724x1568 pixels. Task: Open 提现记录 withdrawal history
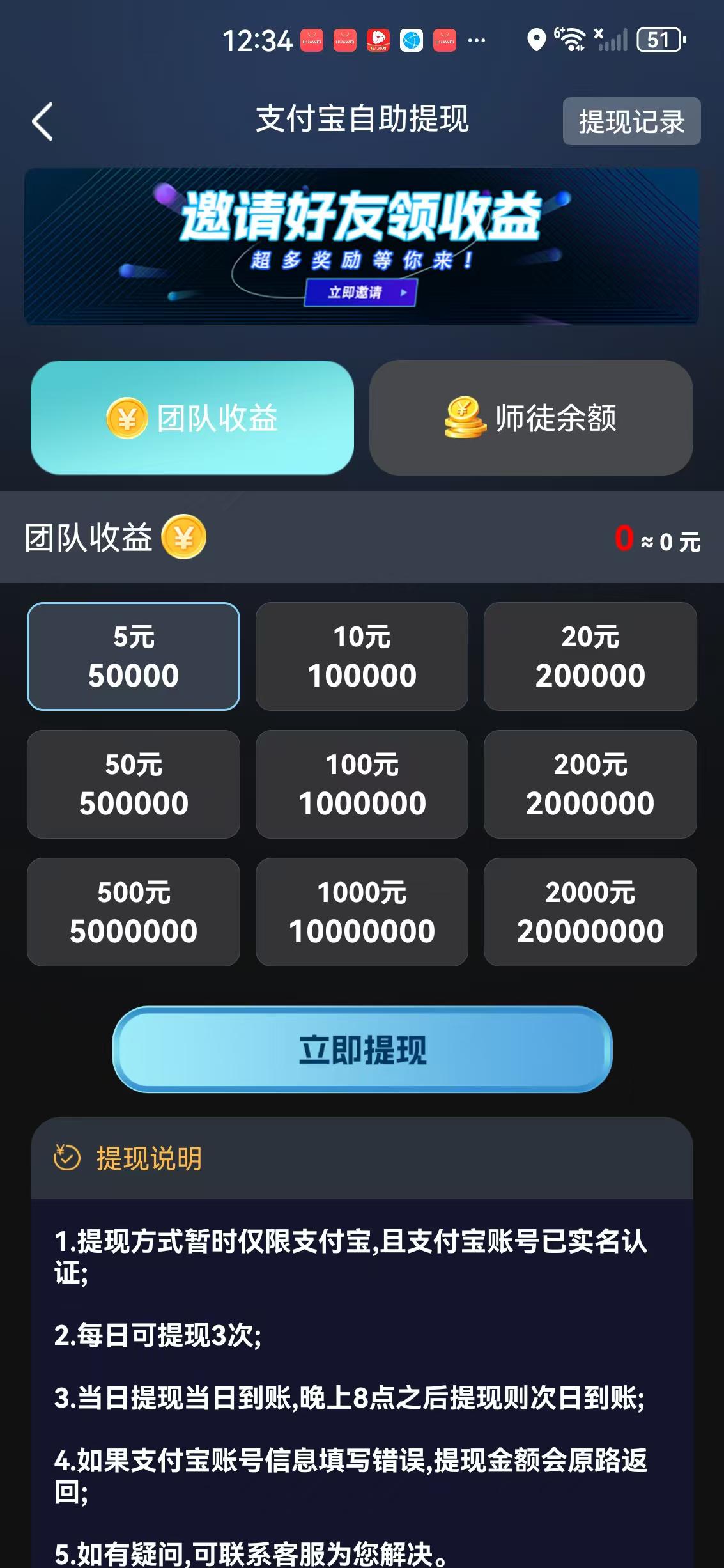(631, 121)
